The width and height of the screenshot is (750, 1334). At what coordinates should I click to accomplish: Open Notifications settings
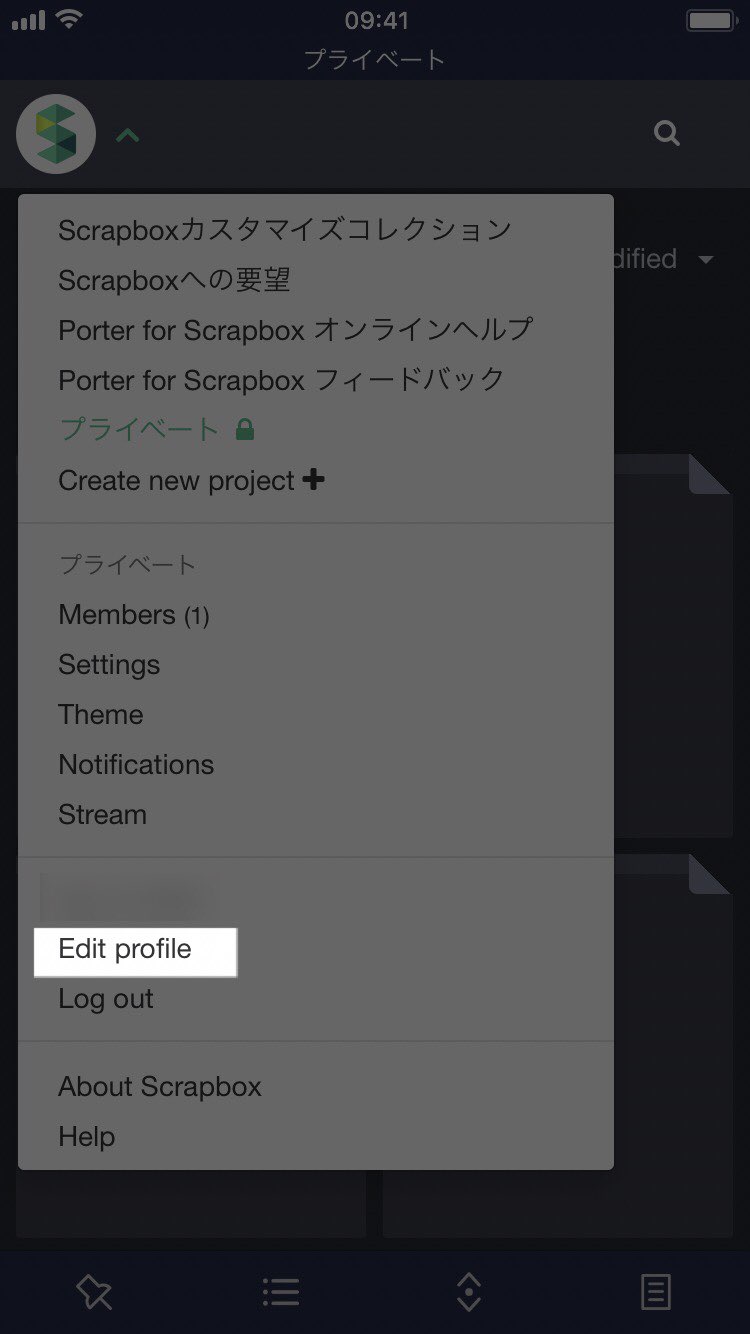coord(136,764)
